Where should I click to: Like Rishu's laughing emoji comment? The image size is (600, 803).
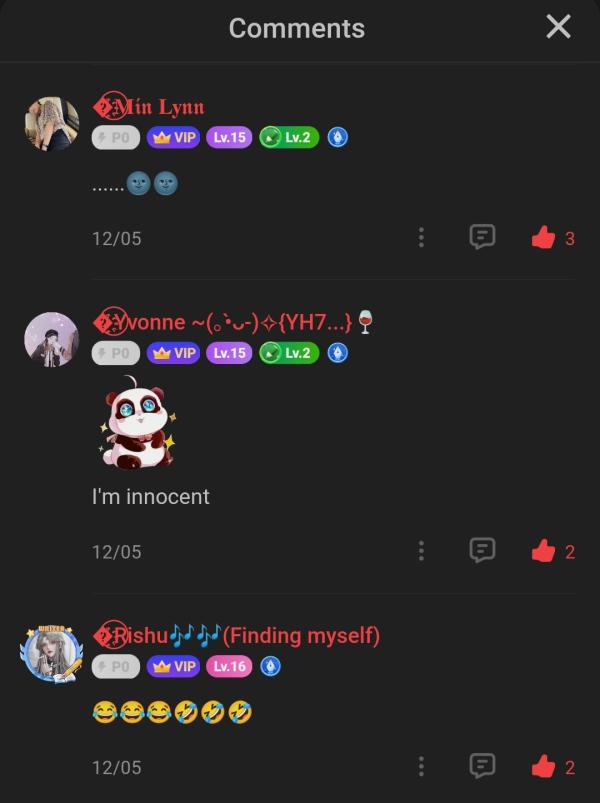coord(543,767)
